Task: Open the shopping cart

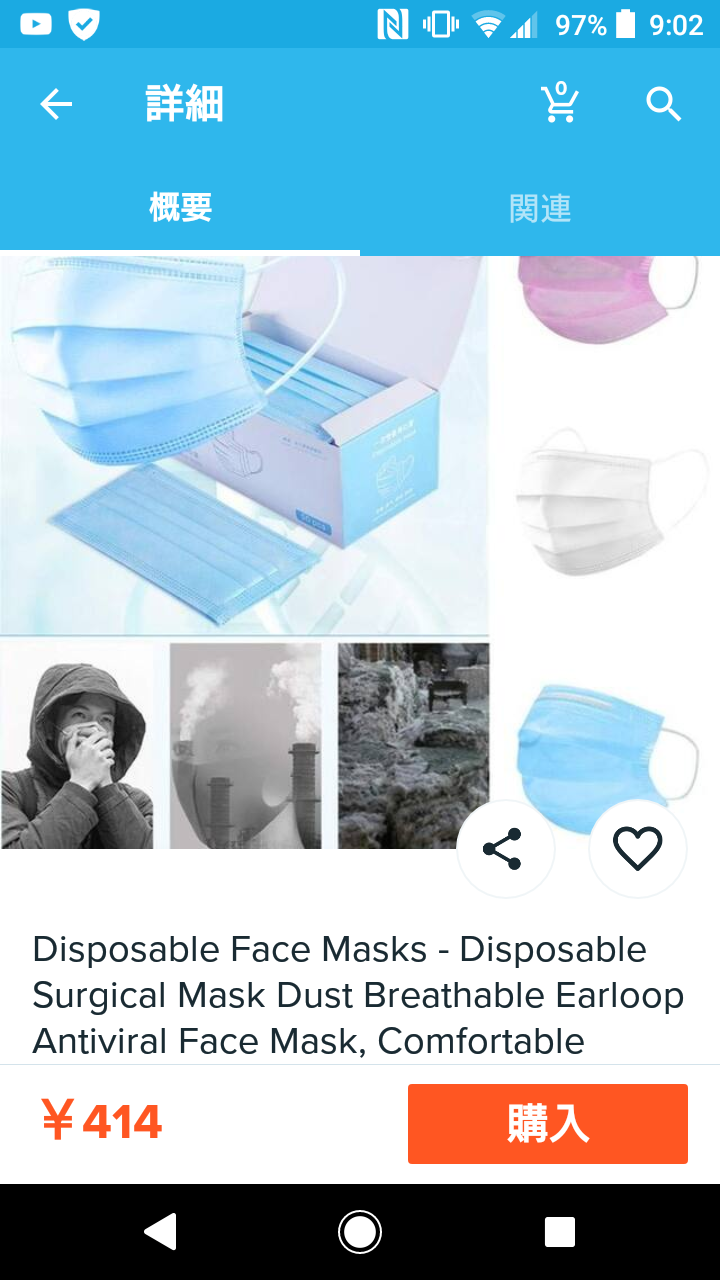Action: click(560, 103)
